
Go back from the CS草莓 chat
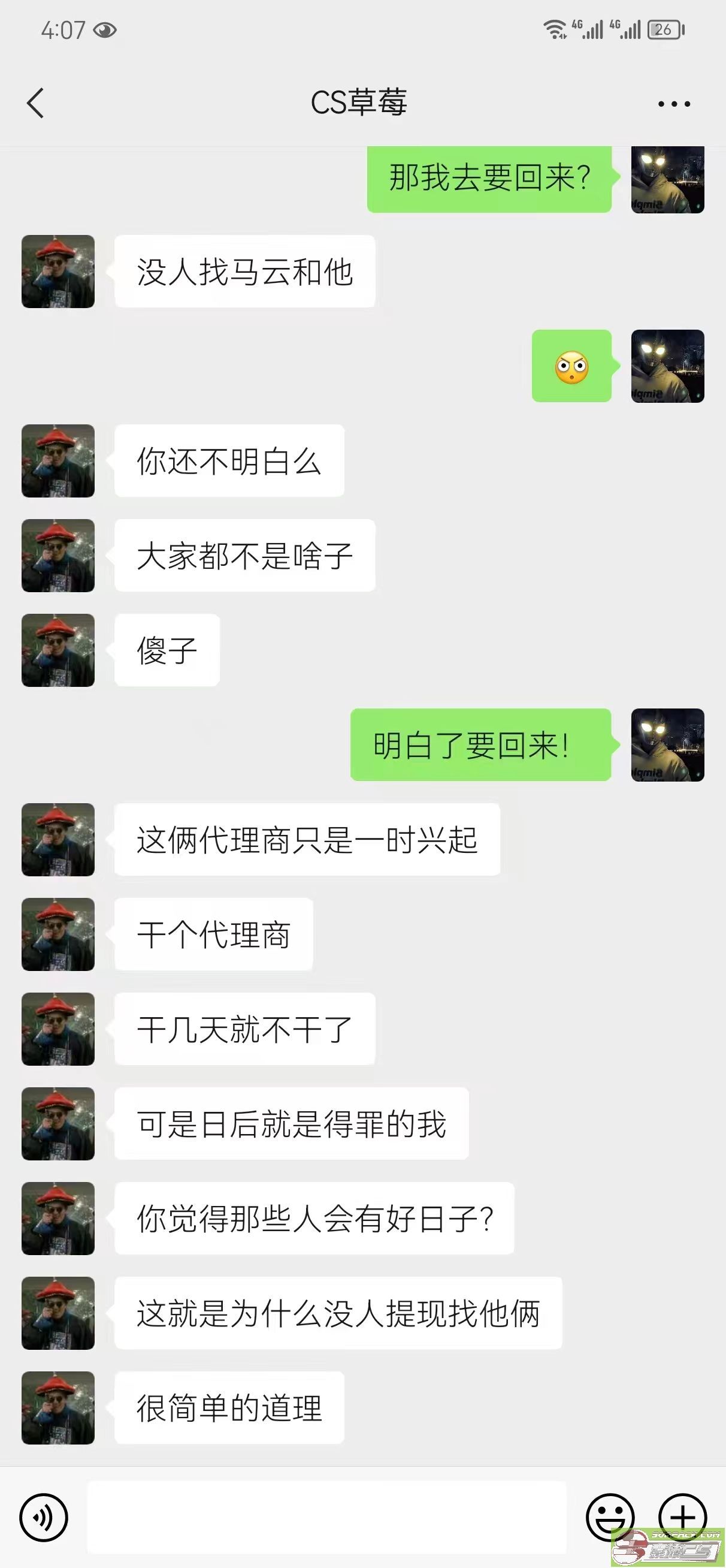pyautogui.click(x=35, y=103)
